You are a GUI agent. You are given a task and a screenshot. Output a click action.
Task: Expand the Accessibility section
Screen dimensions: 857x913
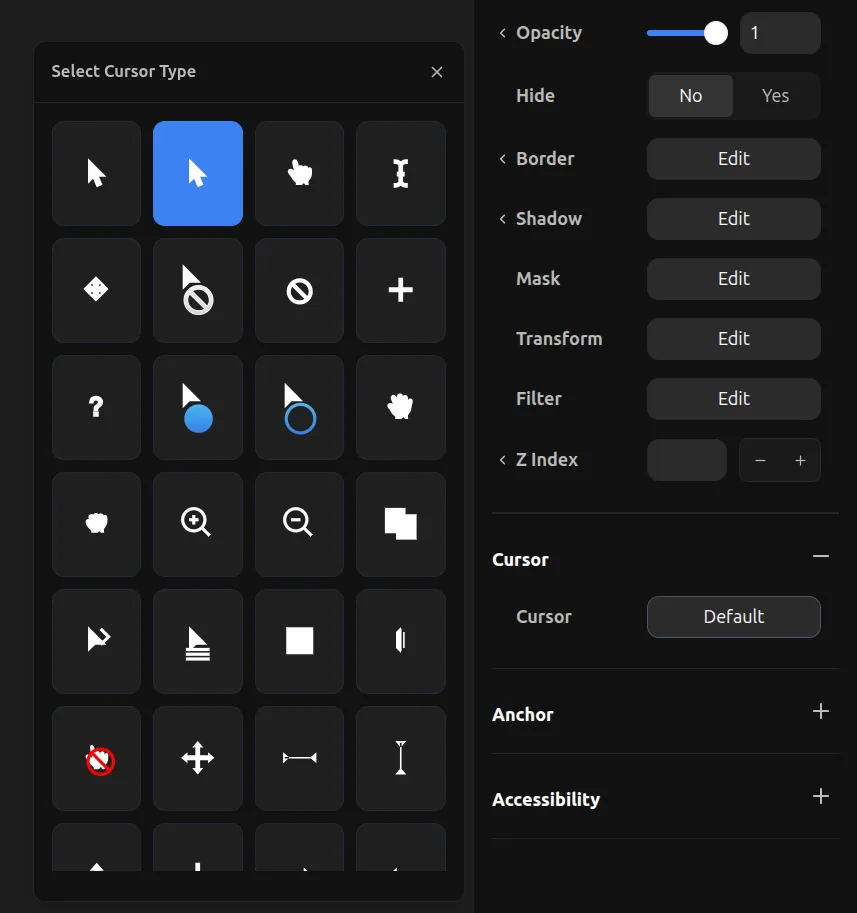coord(821,797)
